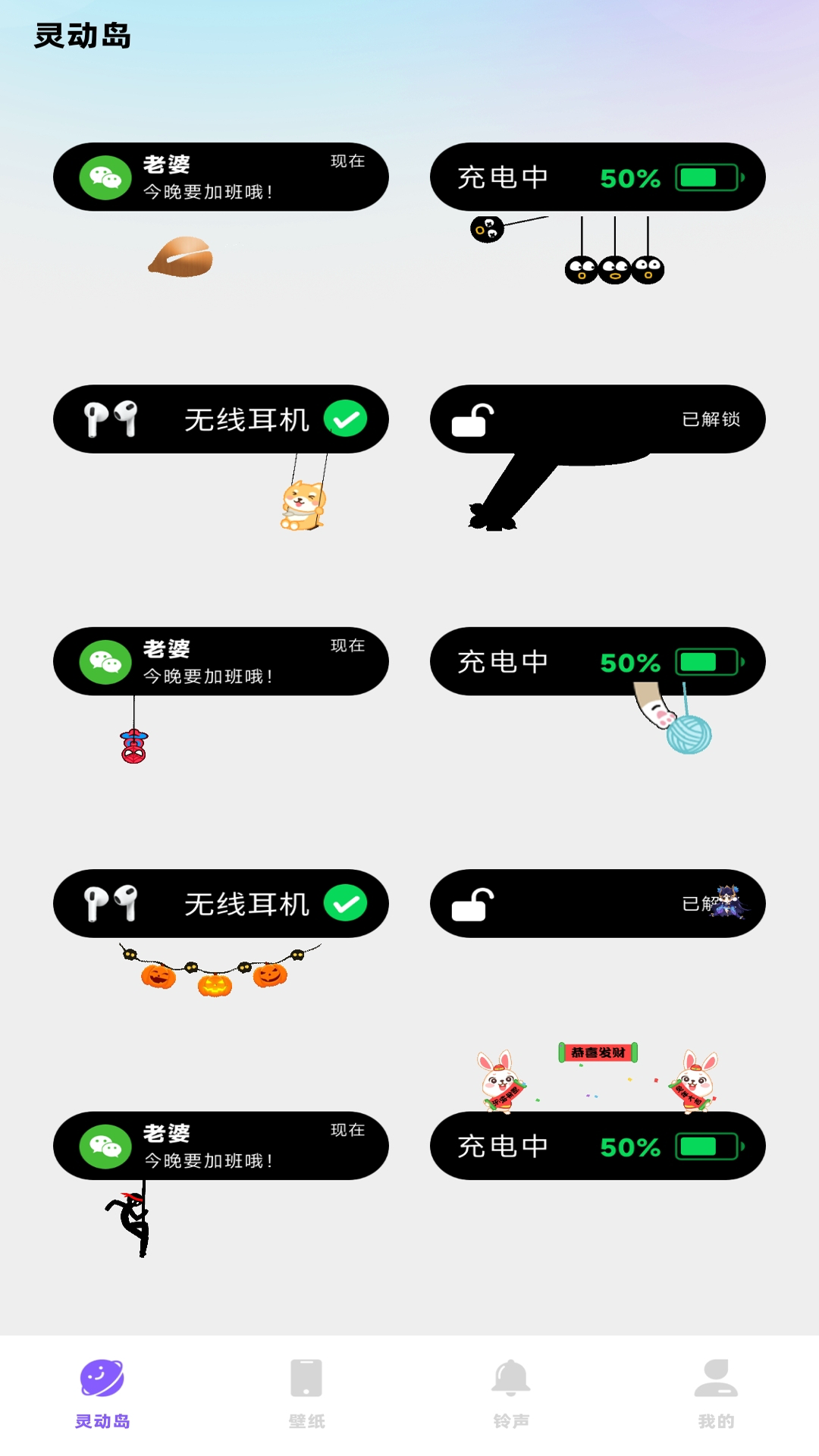
Task: Open the WeChat theme with climbing ninja
Action: [x=221, y=1183]
